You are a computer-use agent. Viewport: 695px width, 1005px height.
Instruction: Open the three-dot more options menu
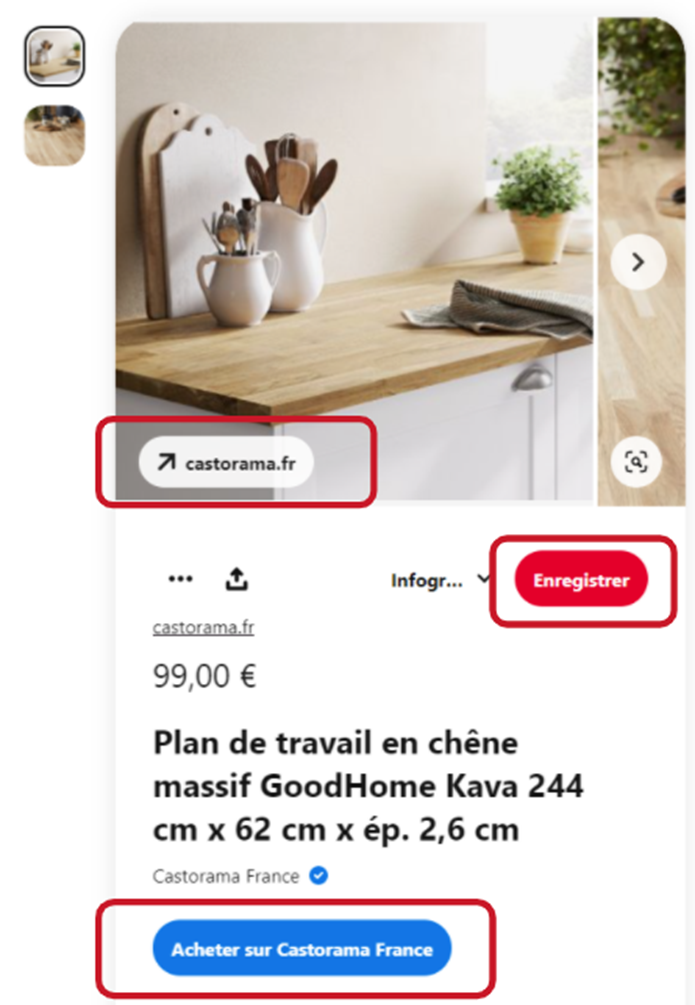point(180,579)
